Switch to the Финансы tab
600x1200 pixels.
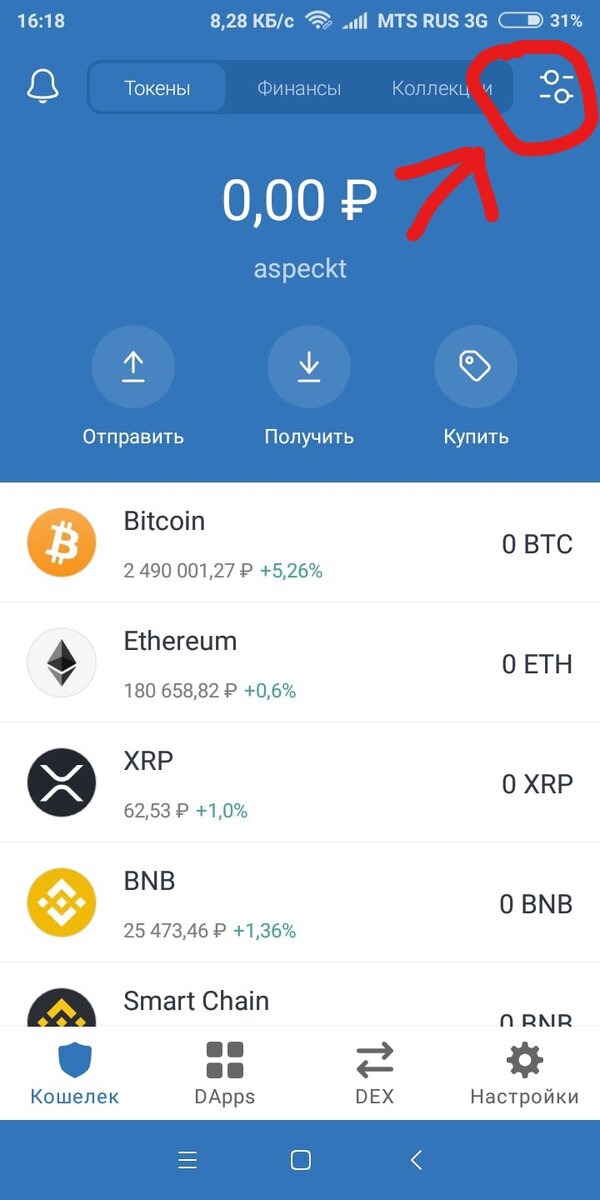(x=299, y=88)
